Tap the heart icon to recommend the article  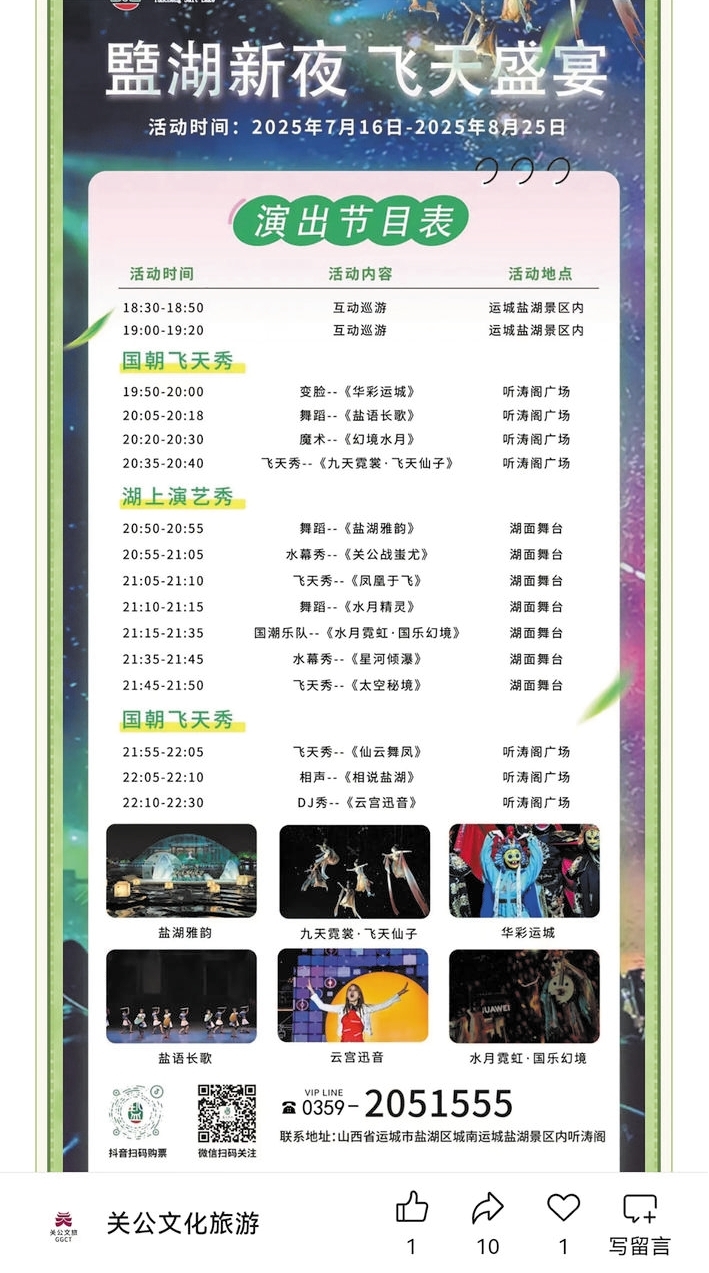click(x=563, y=1207)
